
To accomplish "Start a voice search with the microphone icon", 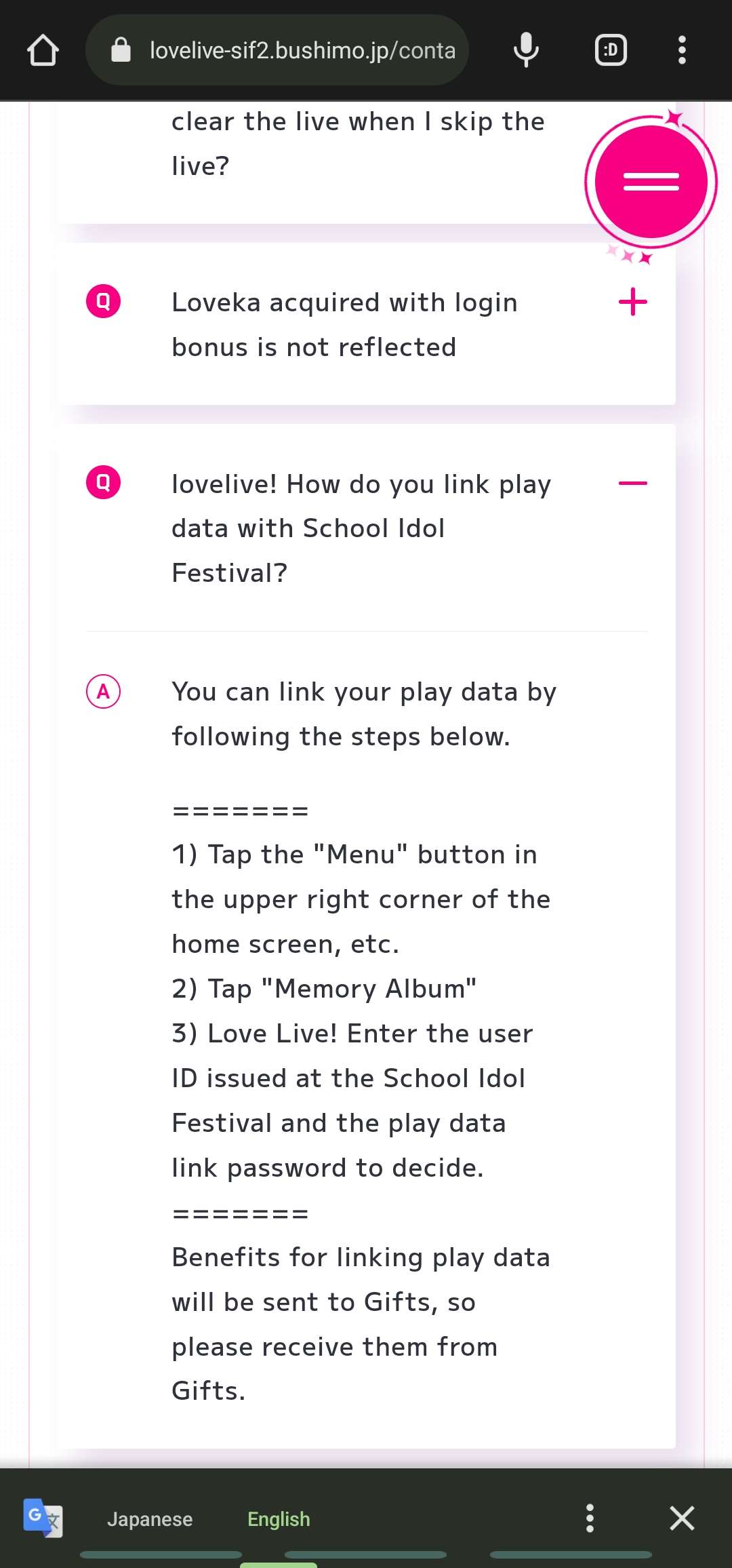I will (525, 50).
